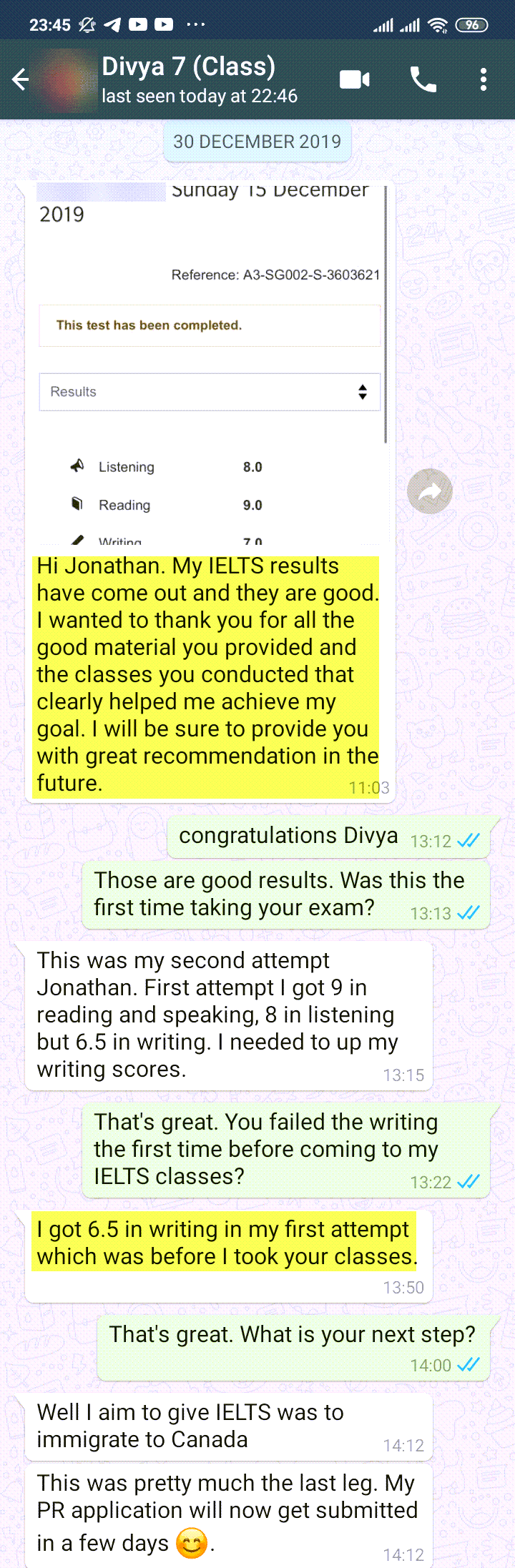The image size is (515, 1568).
Task: Start a voice call with Divya
Action: pos(423,79)
